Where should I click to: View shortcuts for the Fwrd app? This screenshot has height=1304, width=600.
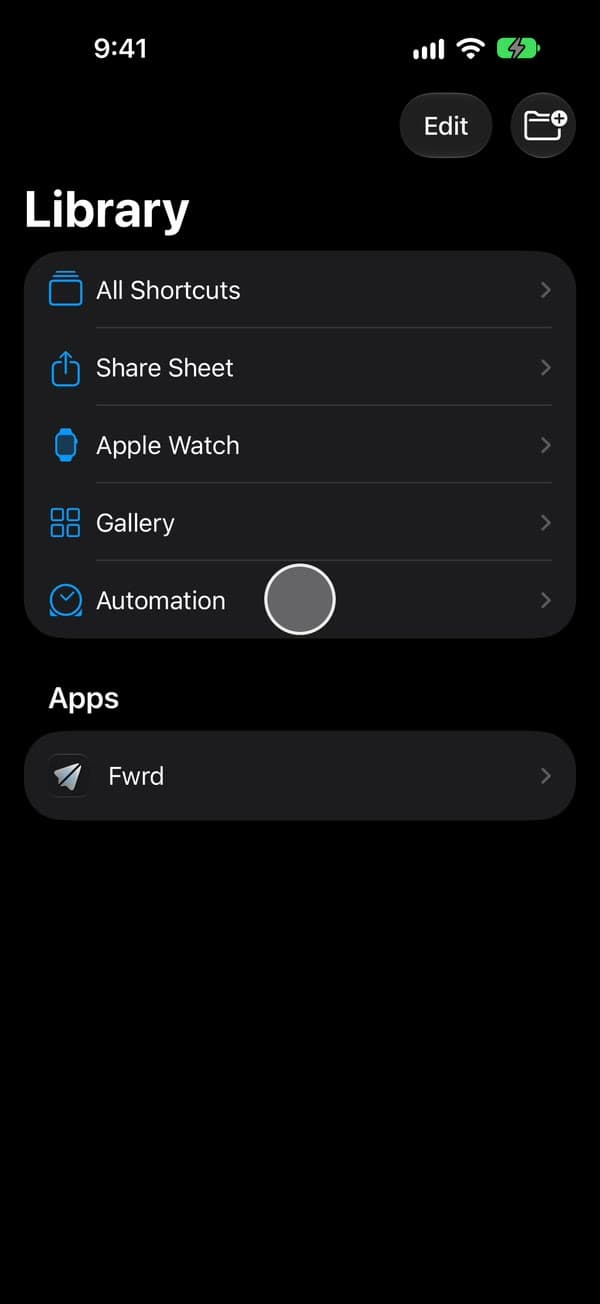pyautogui.click(x=300, y=776)
